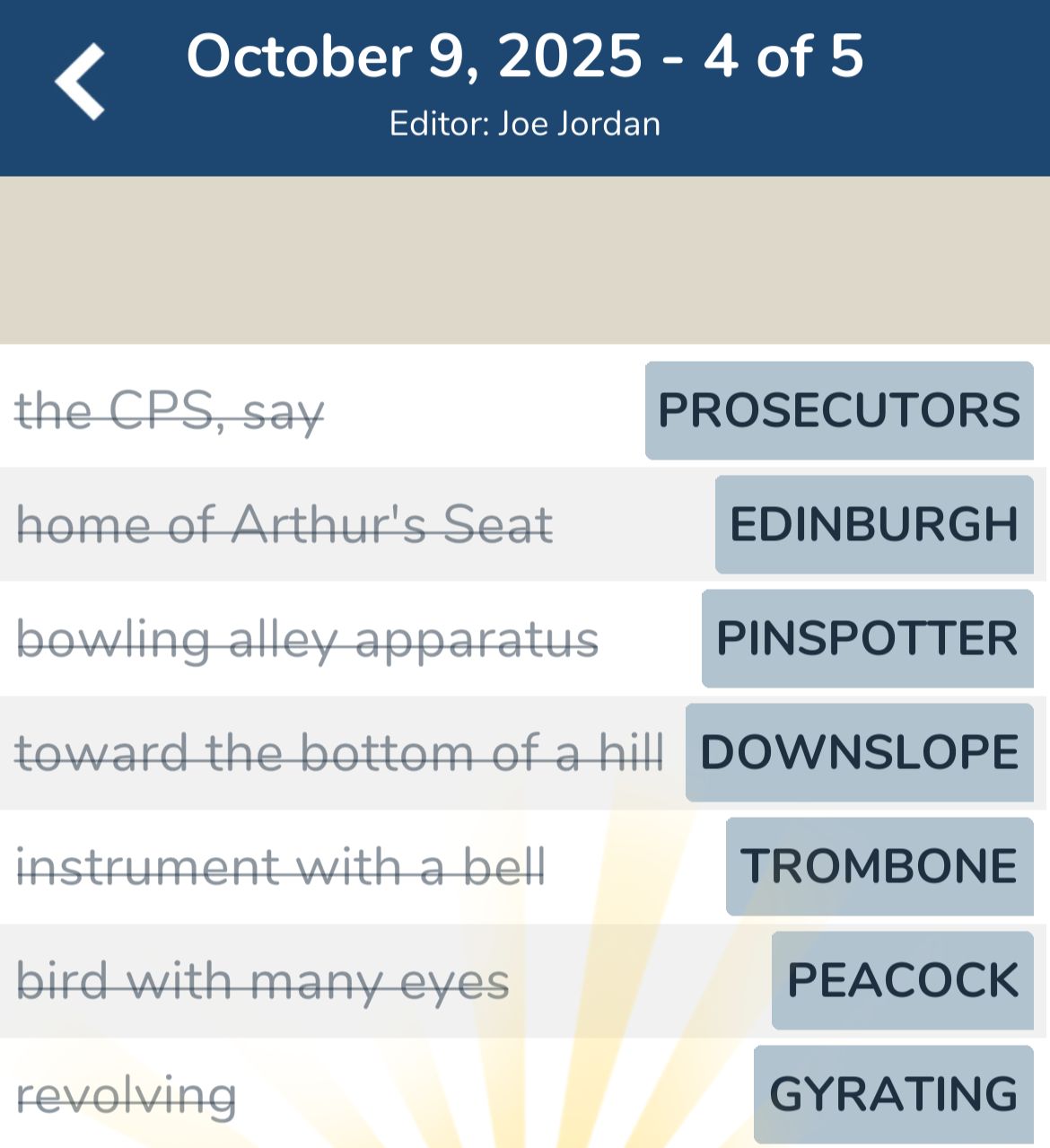1050x1148 pixels.
Task: Tap the TROMBONE answer tile
Action: point(879,866)
